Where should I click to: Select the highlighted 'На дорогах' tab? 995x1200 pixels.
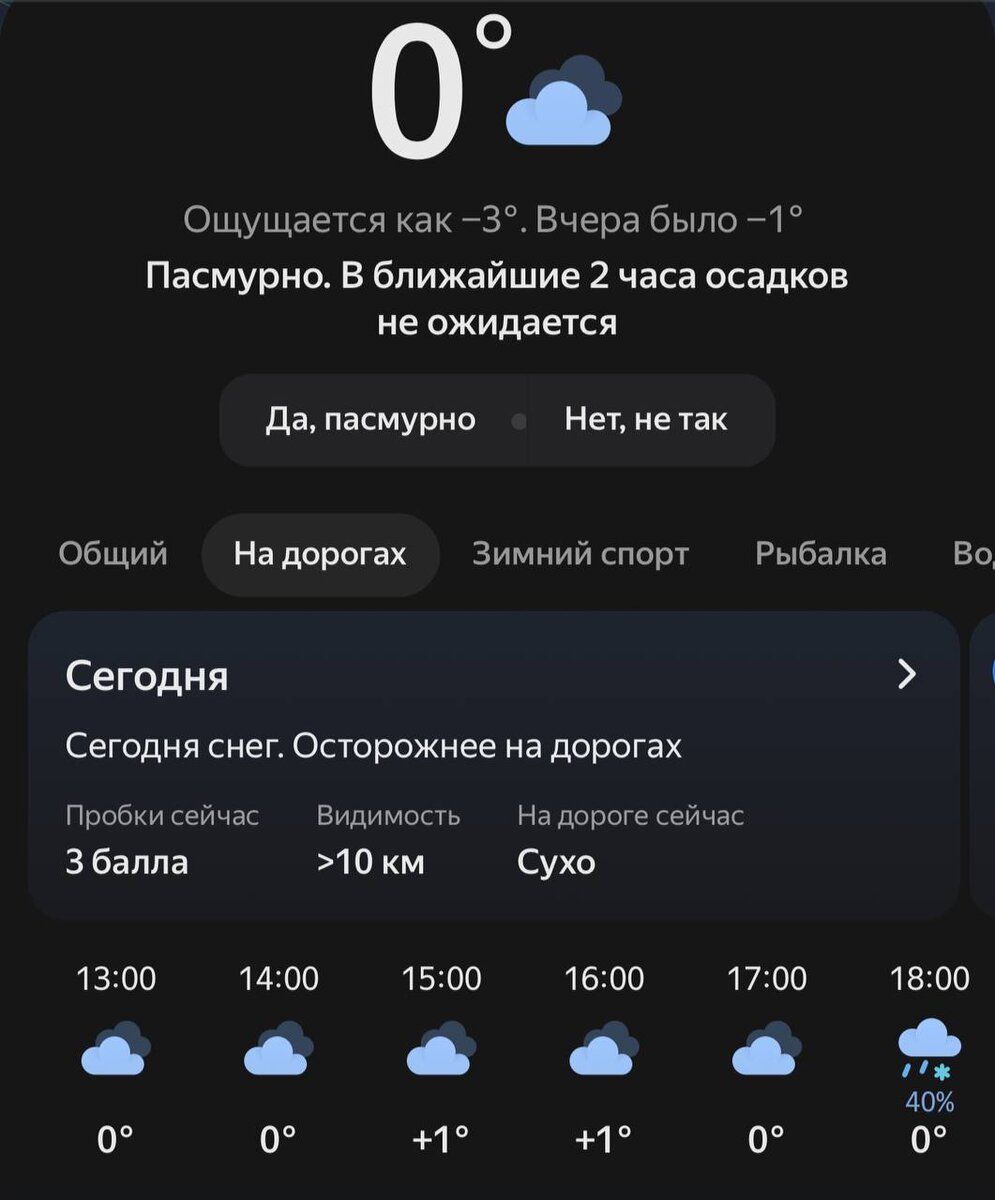pyautogui.click(x=320, y=554)
